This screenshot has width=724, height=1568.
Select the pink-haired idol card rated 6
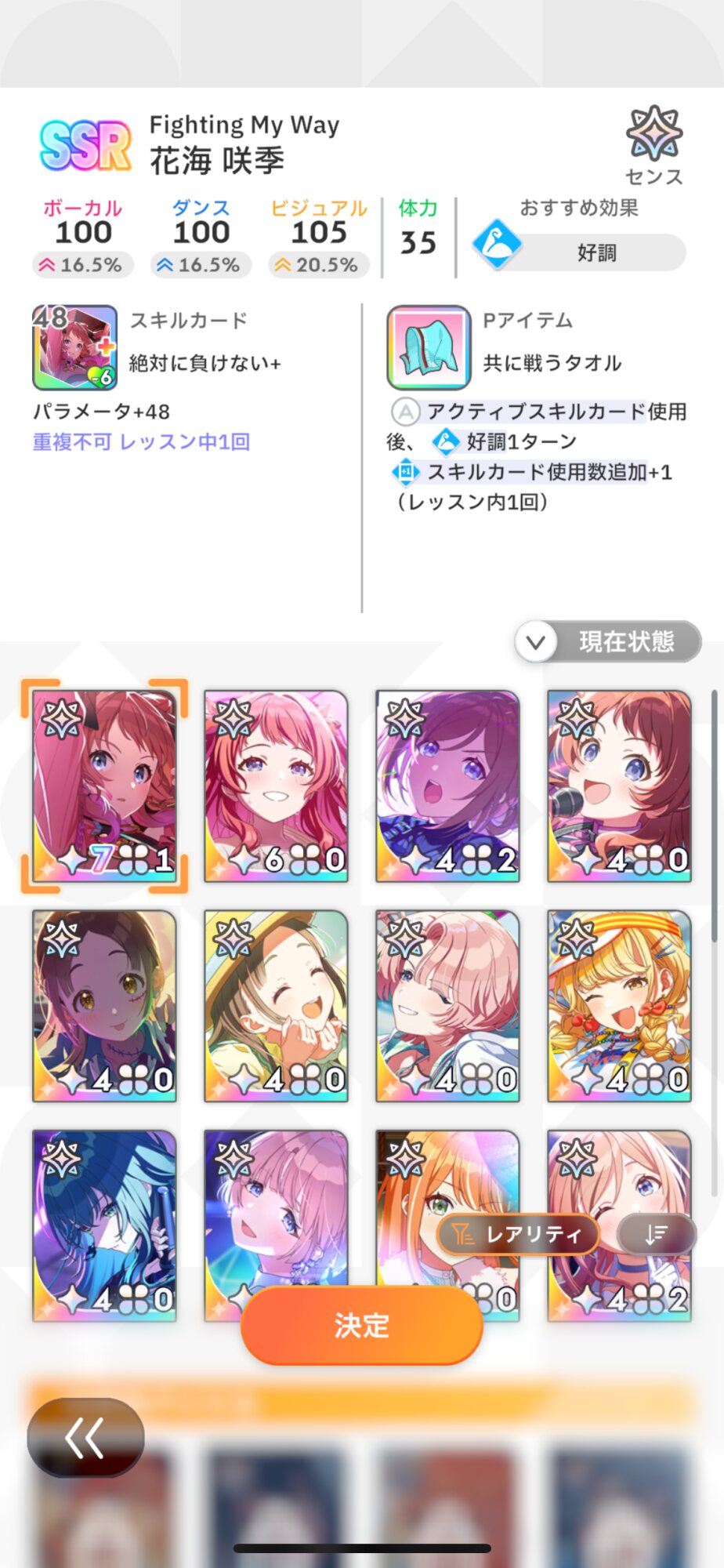pyautogui.click(x=276, y=786)
